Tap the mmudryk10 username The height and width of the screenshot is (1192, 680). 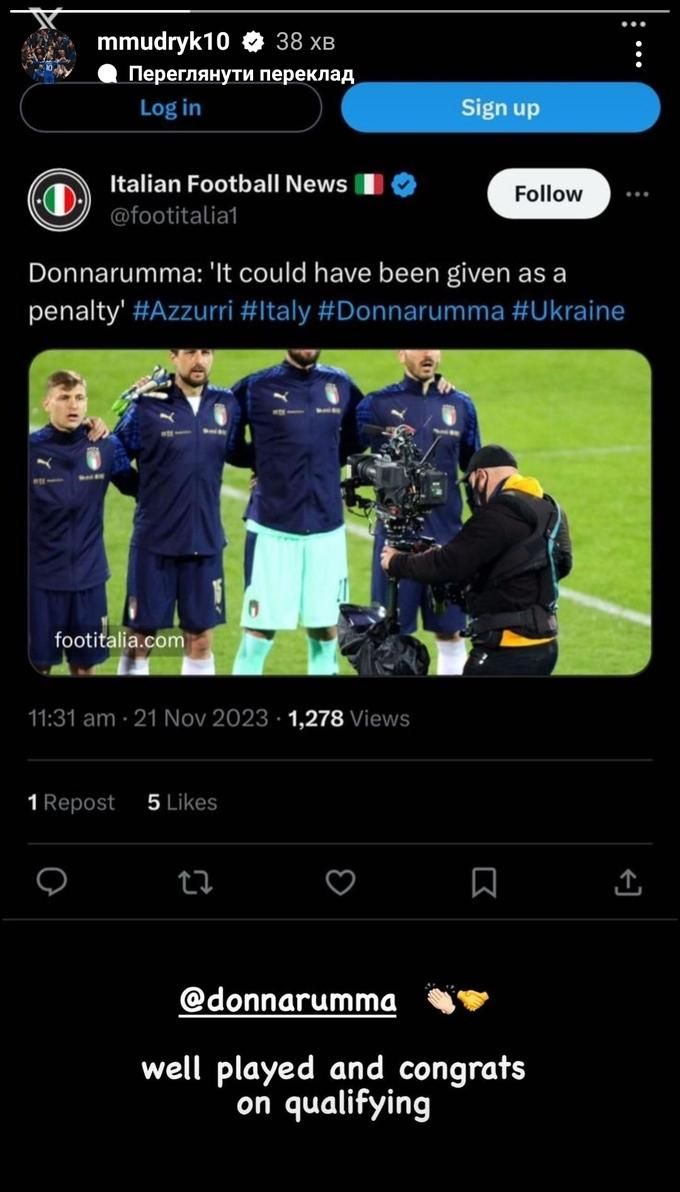163,41
